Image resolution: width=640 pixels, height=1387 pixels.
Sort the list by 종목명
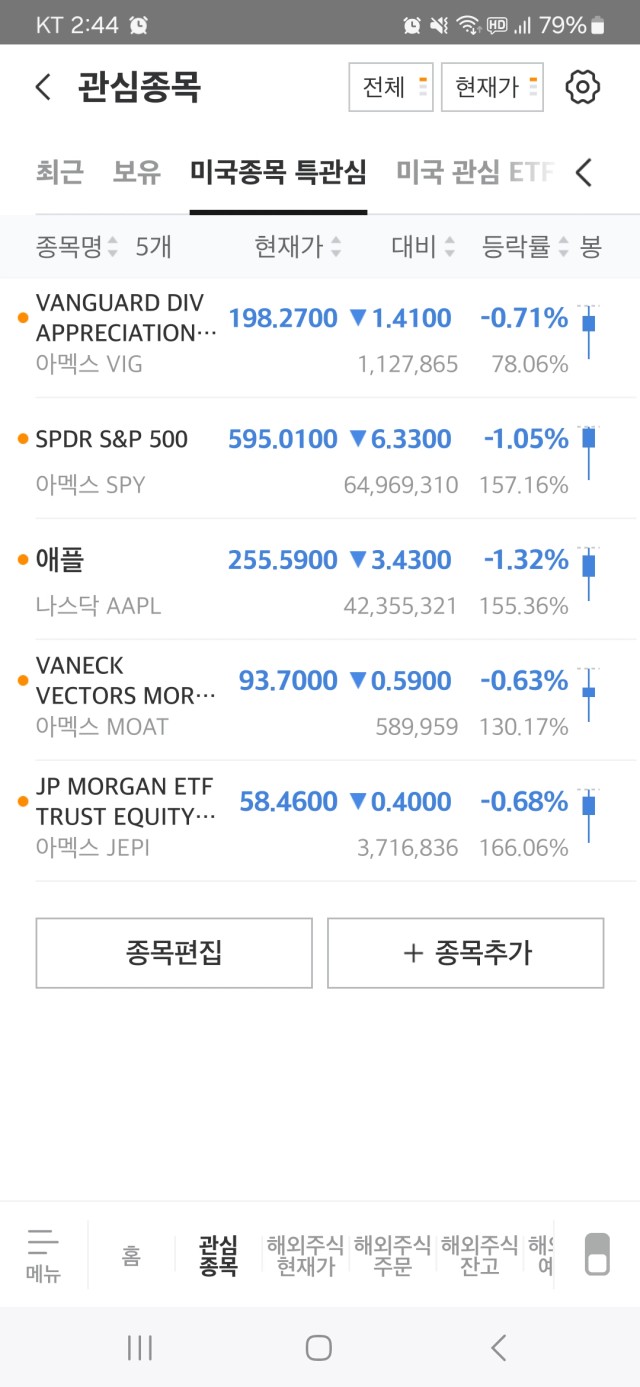[x=77, y=247]
